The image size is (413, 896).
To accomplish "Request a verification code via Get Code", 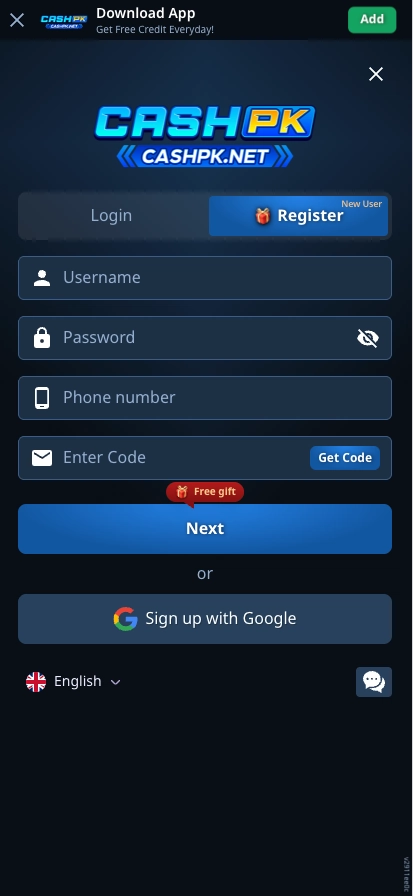I will tap(345, 458).
